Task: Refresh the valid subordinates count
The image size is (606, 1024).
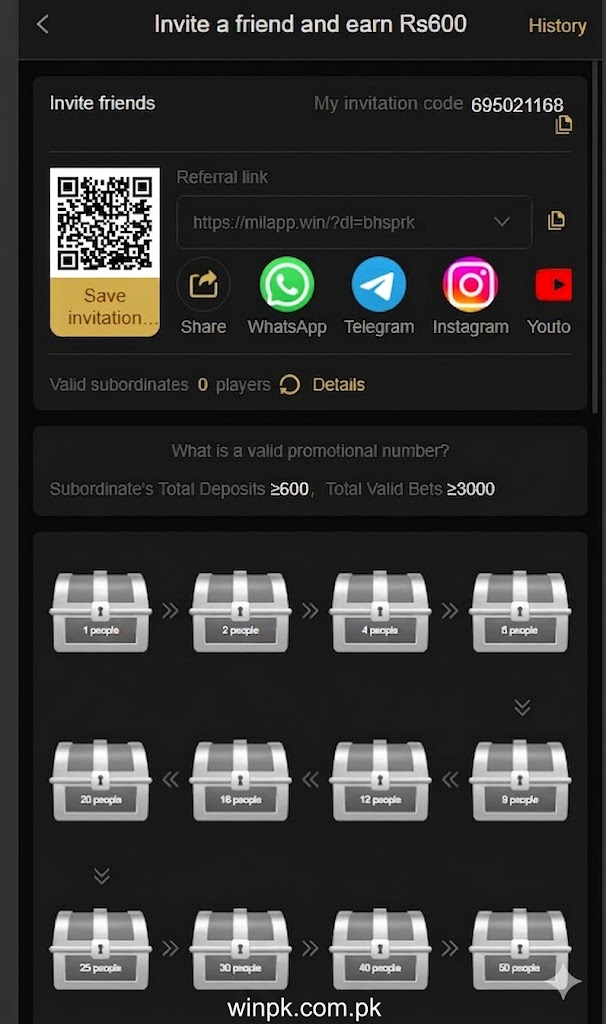Action: [x=290, y=385]
